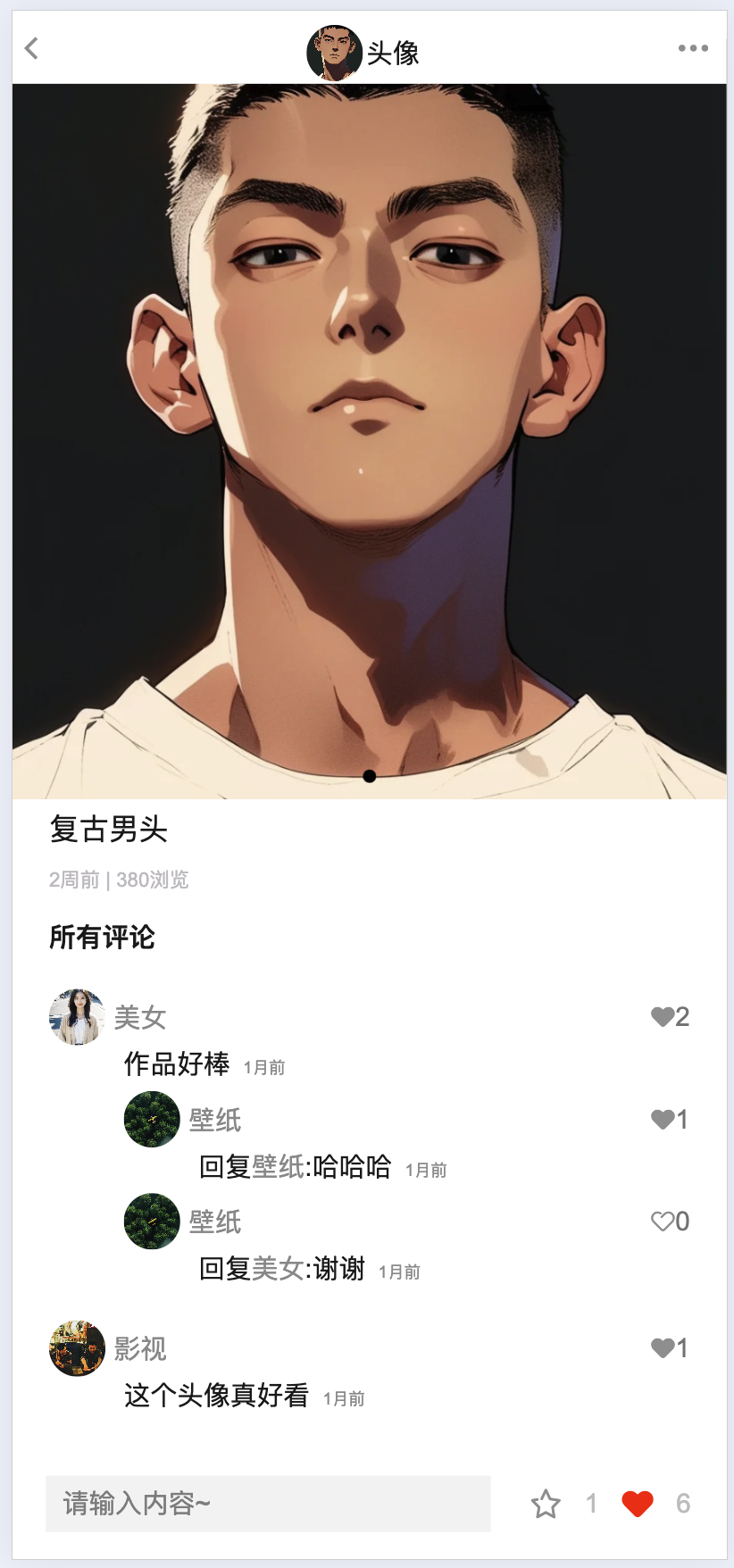734x1568 pixels.
Task: Focus the 请输入内容~ comment field
Action: pyautogui.click(x=268, y=1504)
